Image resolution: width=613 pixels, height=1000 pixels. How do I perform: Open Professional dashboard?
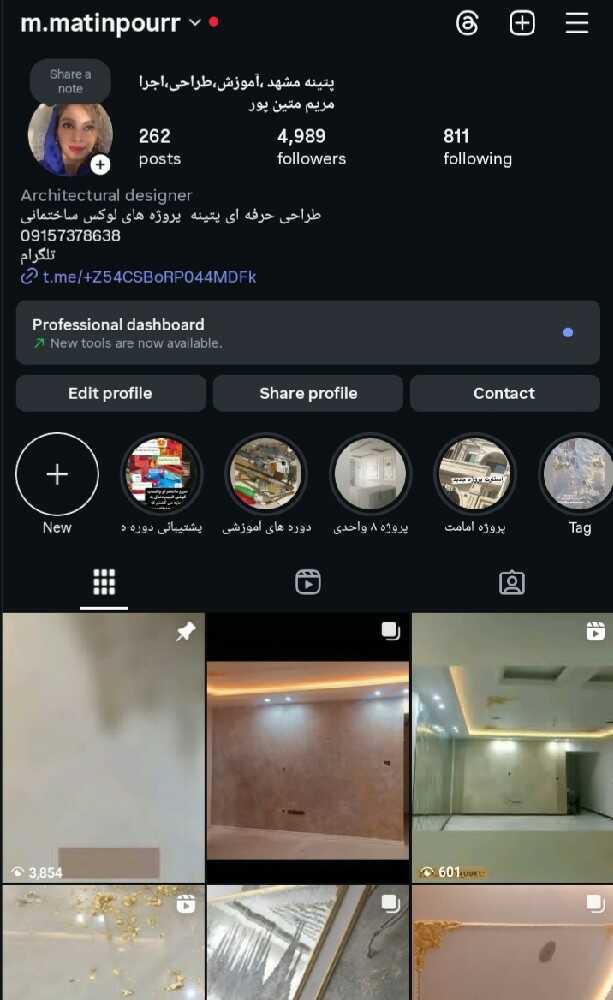307,333
